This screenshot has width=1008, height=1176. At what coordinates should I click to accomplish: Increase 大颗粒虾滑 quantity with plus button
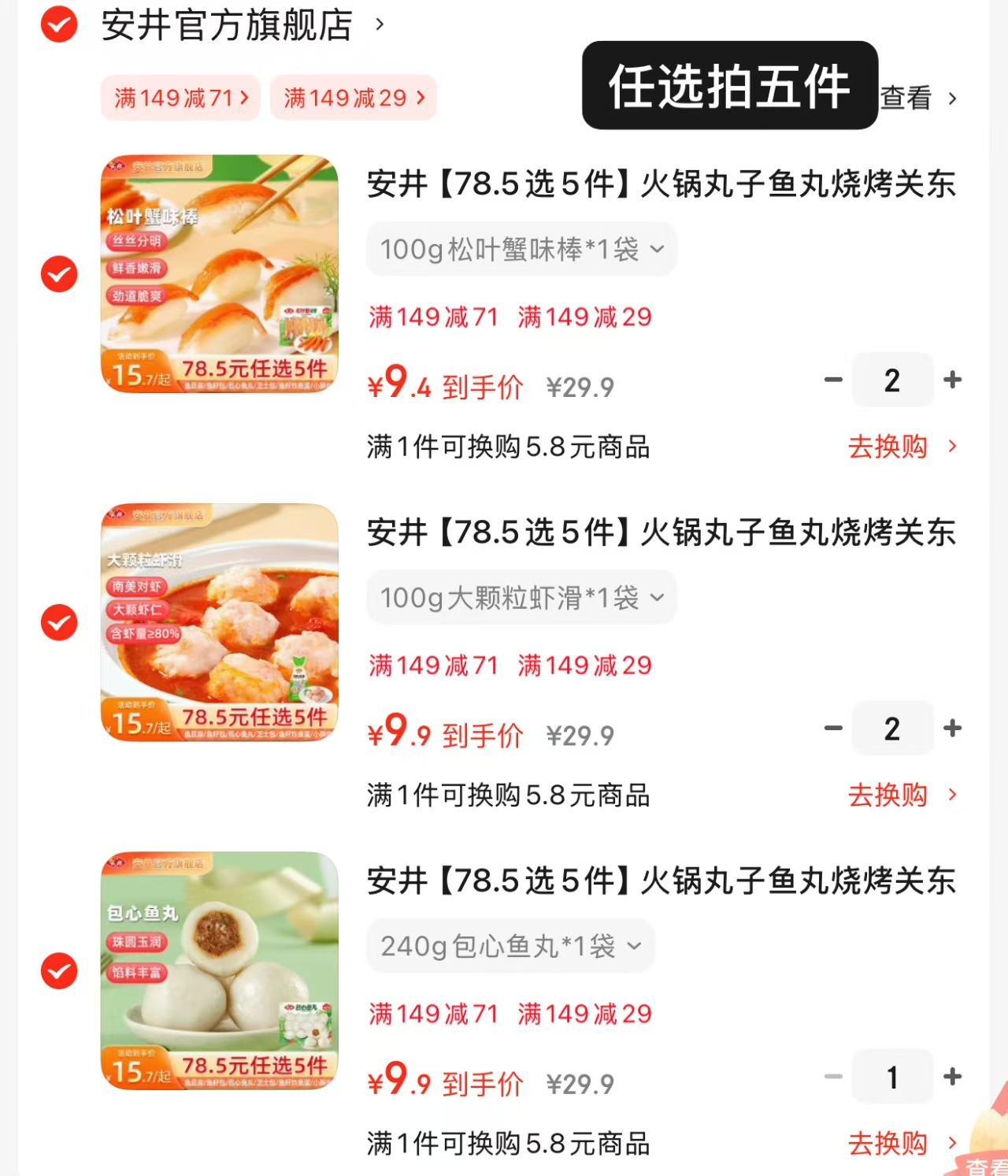coord(952,728)
